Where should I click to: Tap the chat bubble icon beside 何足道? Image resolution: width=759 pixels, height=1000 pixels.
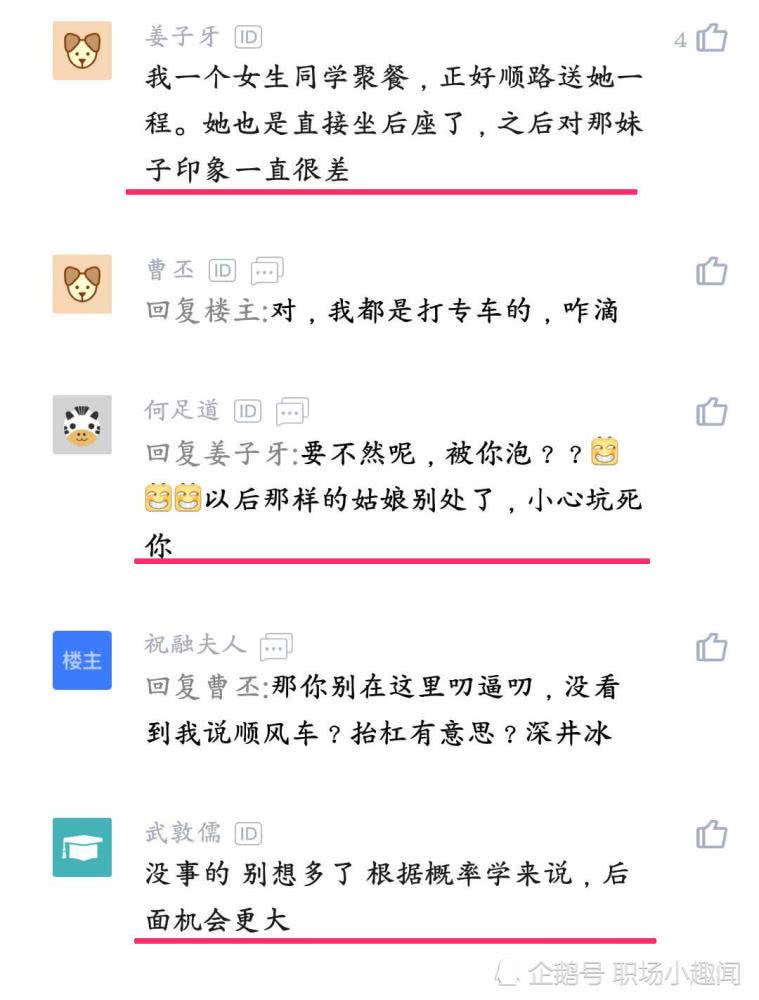tap(292, 410)
